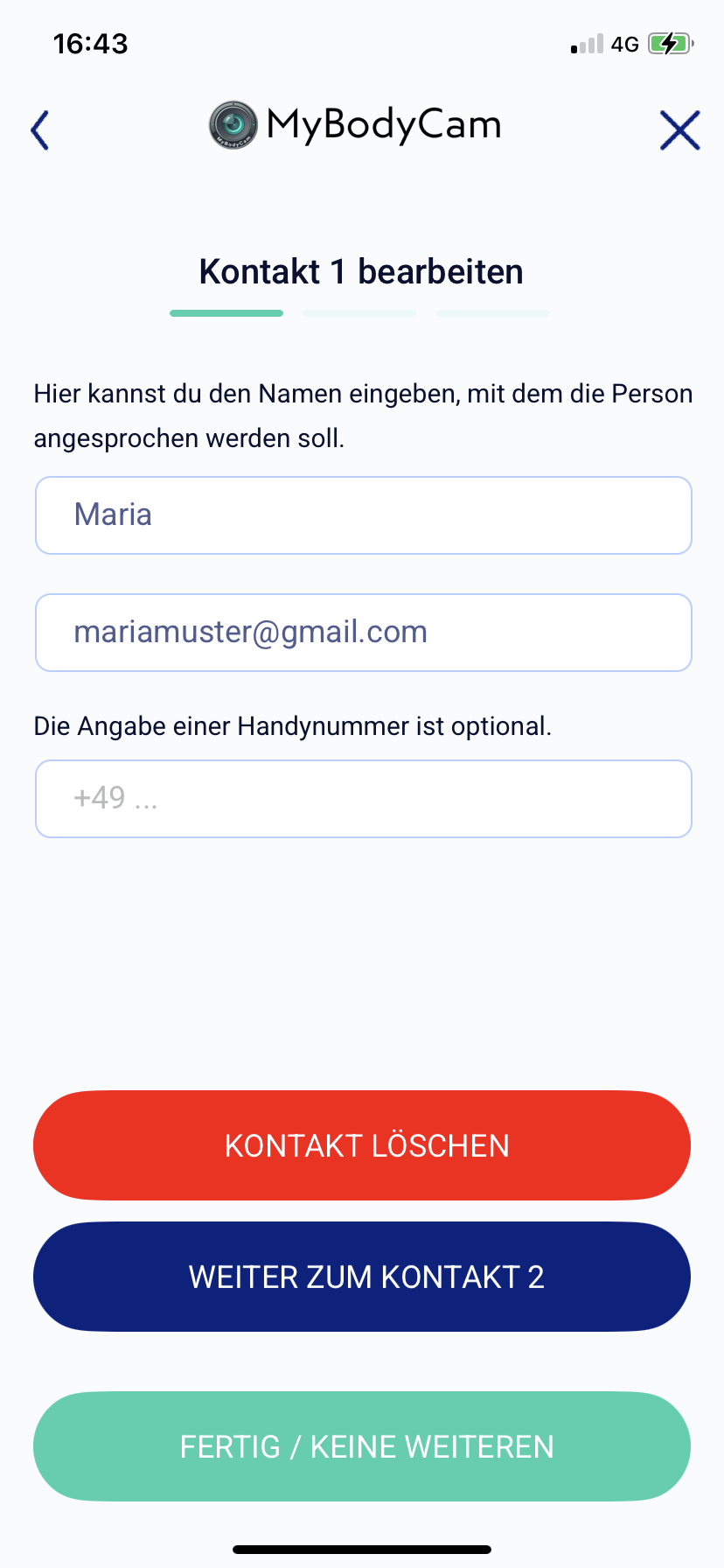Screen dimensions: 724x1568
Task: Focus the +49 phone number field
Action: (364, 799)
